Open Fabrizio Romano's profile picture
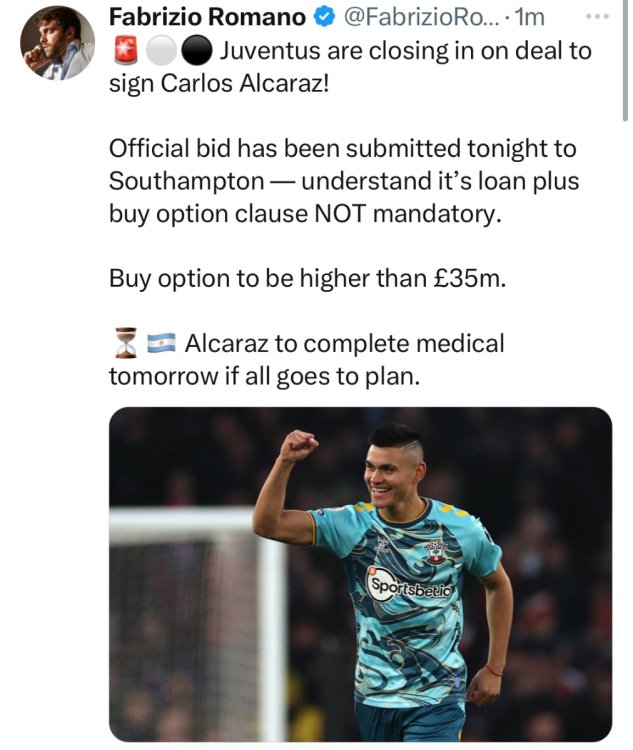This screenshot has width=633, height=750. [x=57, y=42]
